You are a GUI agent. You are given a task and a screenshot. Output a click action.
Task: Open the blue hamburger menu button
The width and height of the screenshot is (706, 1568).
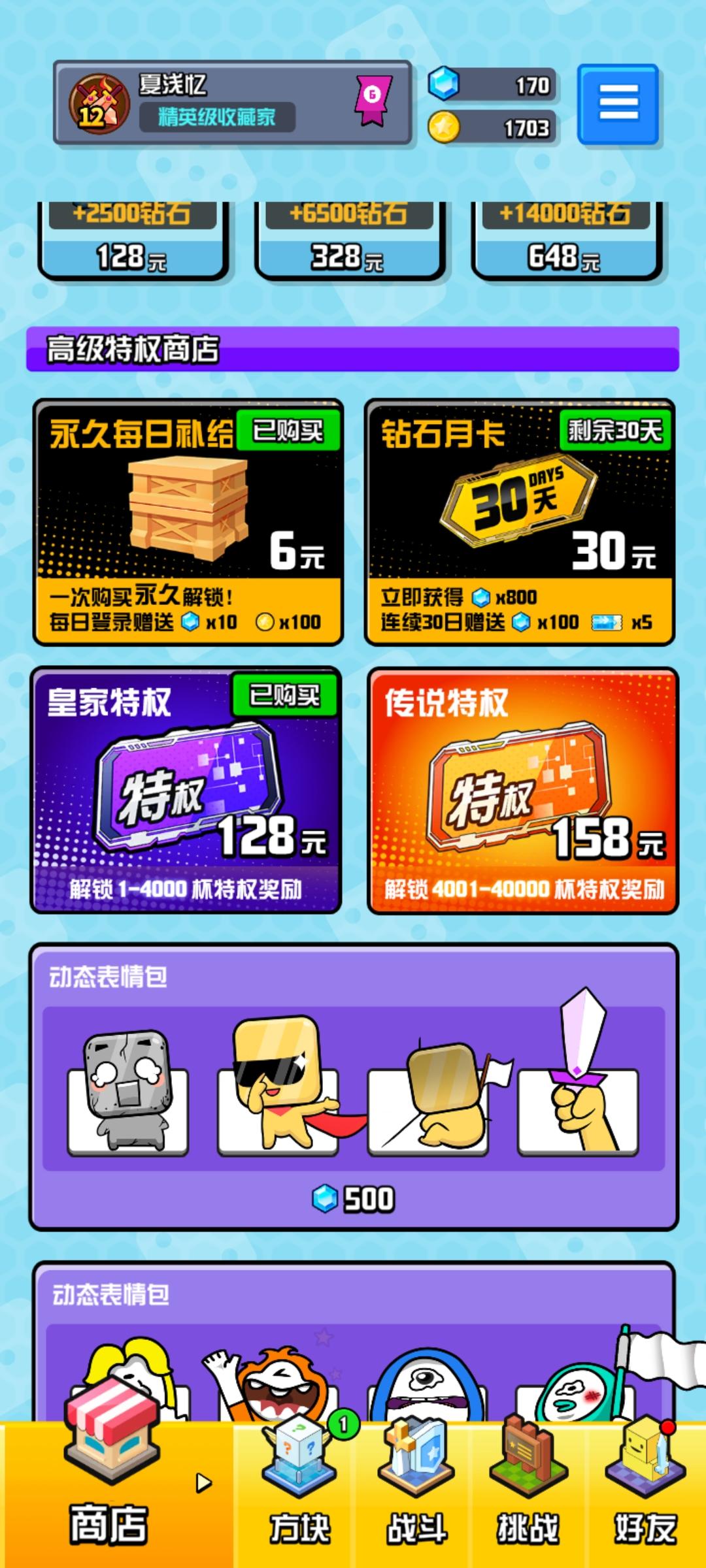click(x=618, y=105)
